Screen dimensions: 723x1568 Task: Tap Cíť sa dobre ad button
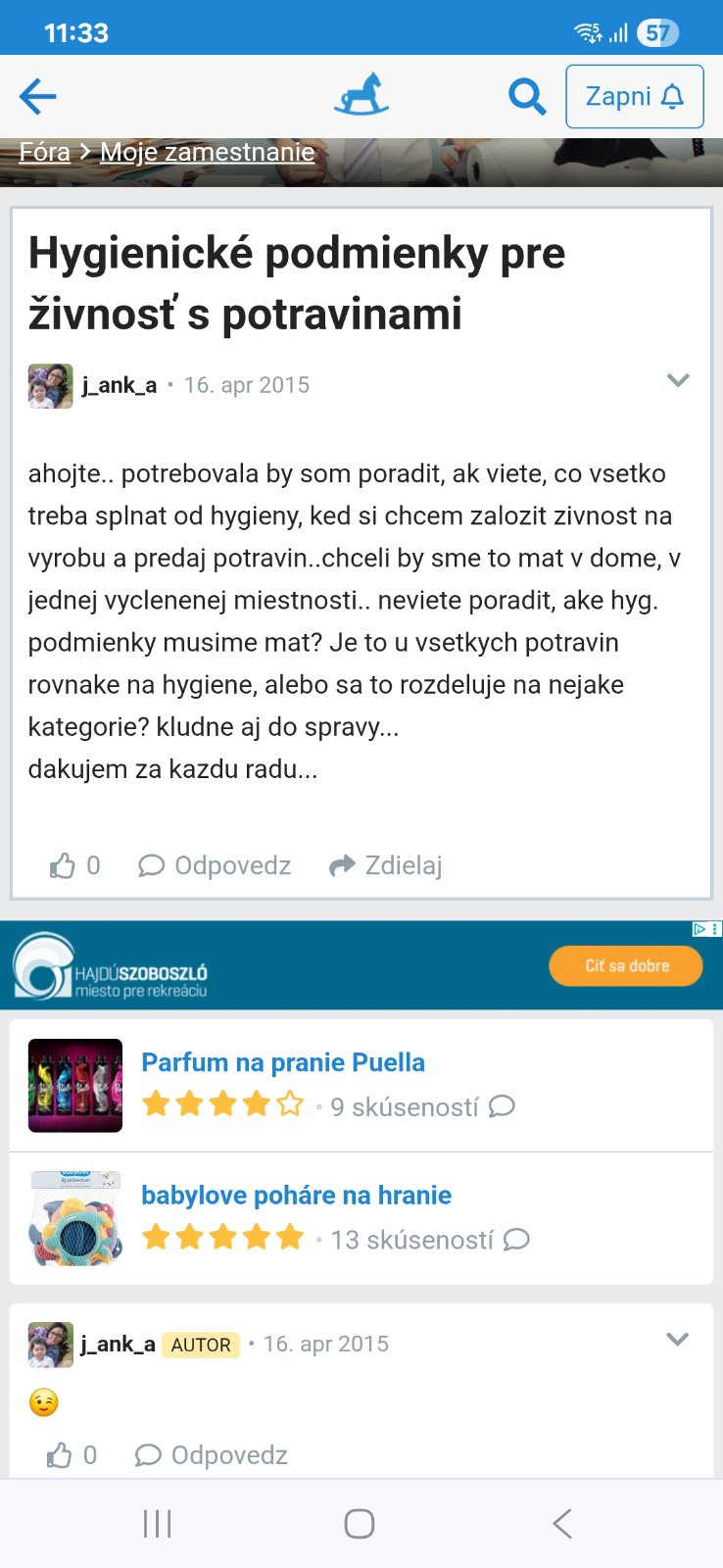coord(626,965)
